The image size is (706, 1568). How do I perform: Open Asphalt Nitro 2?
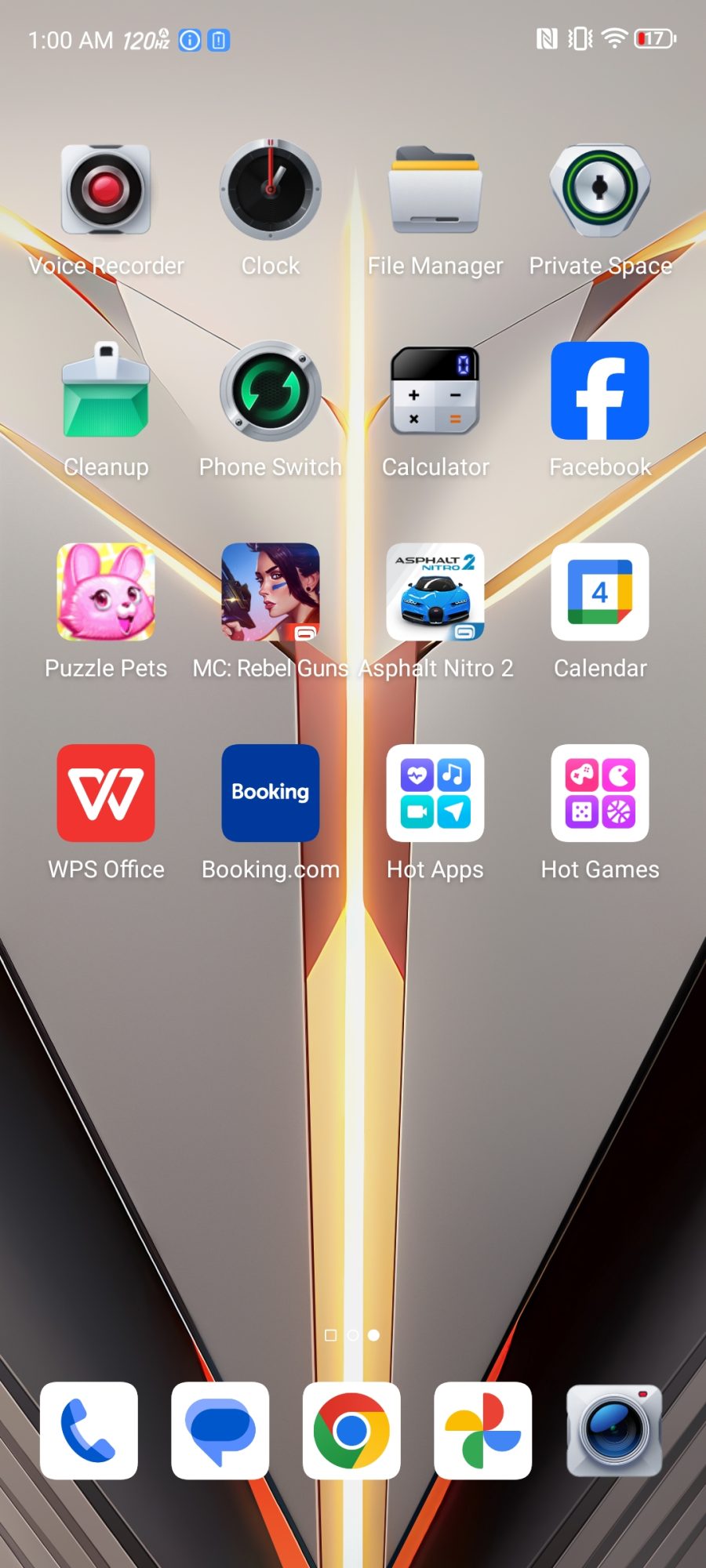(x=435, y=592)
